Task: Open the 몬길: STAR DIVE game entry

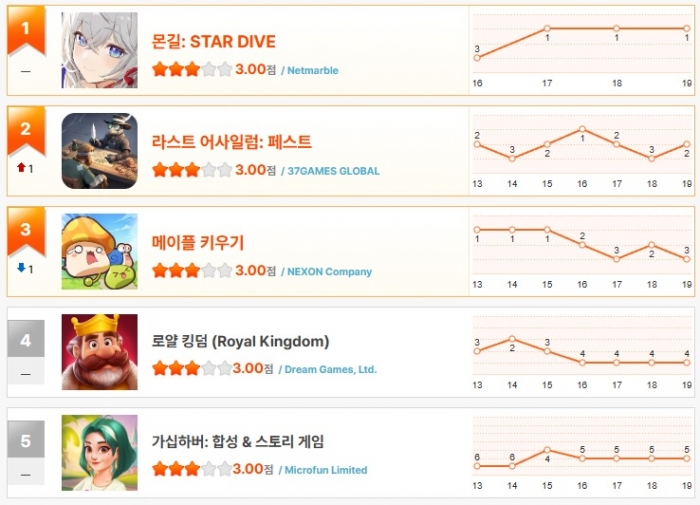Action: (x=213, y=42)
